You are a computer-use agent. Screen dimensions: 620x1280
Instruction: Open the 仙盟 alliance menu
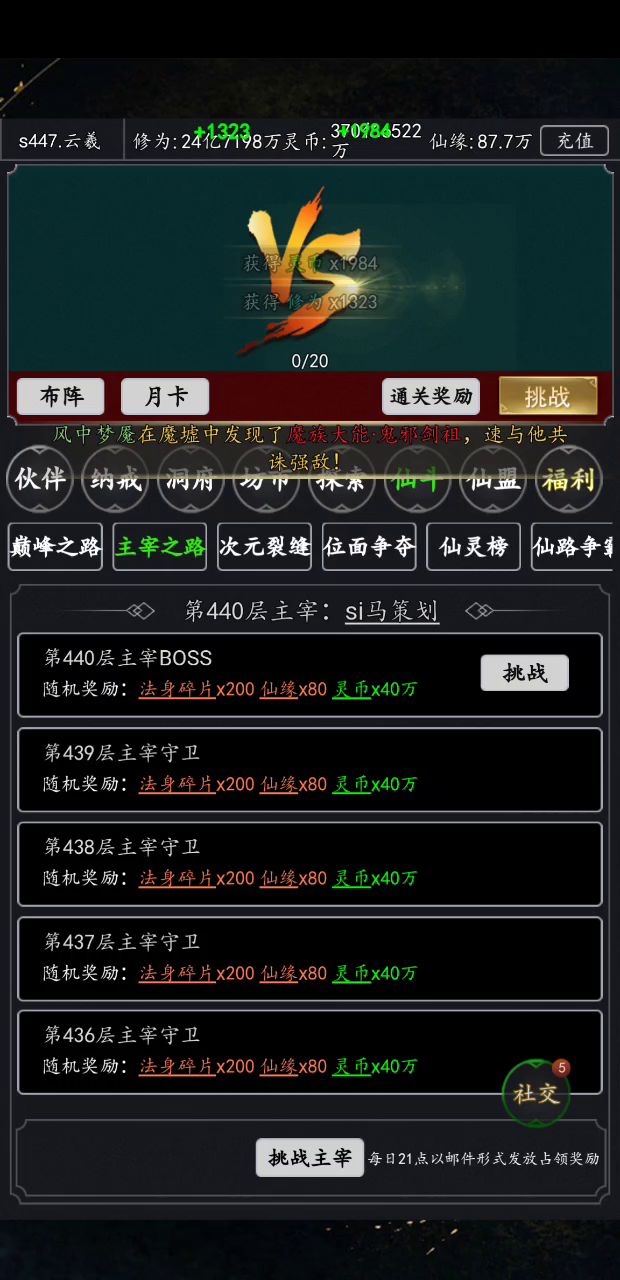tap(493, 480)
